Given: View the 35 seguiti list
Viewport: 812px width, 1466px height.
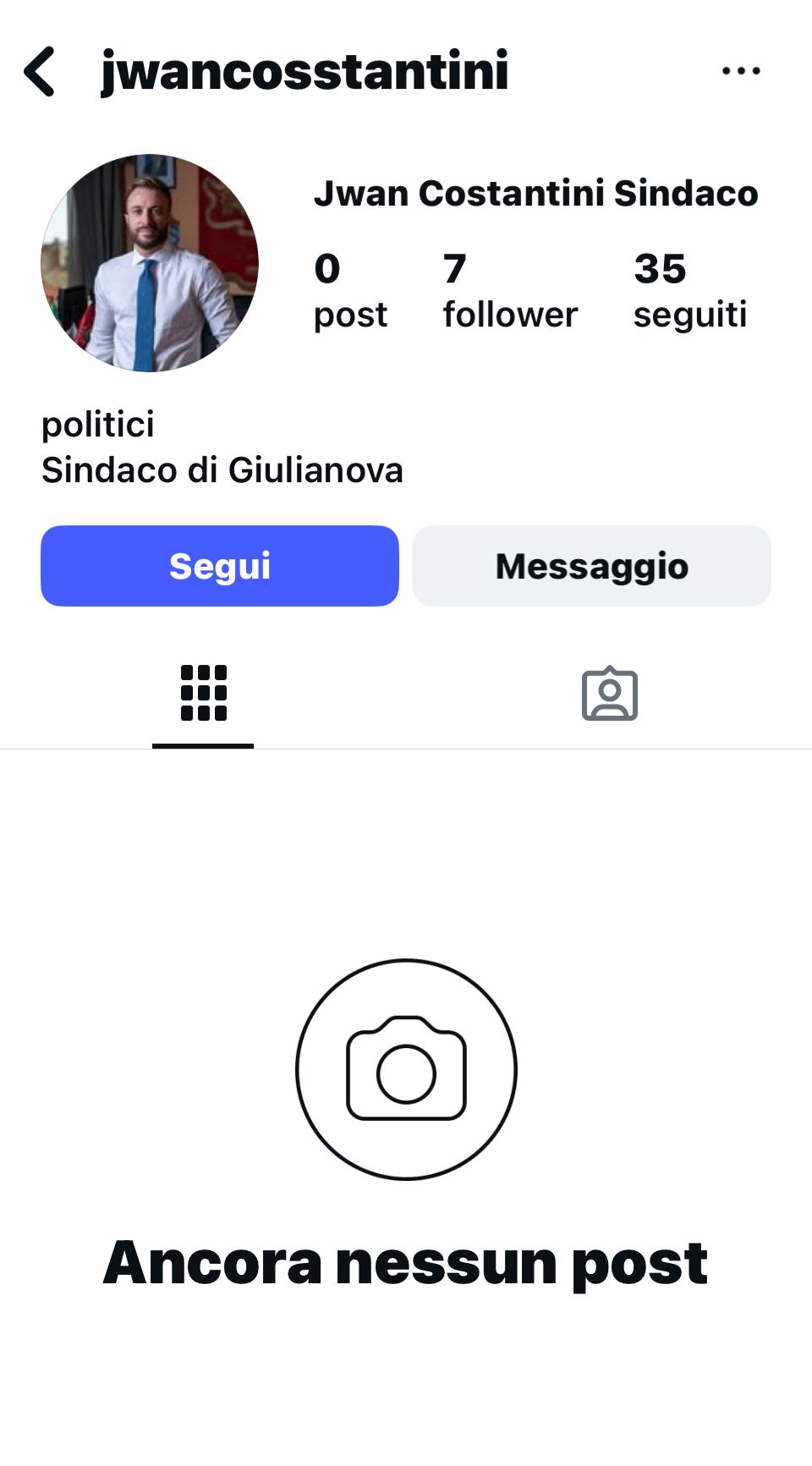Looking at the screenshot, I should (x=689, y=292).
